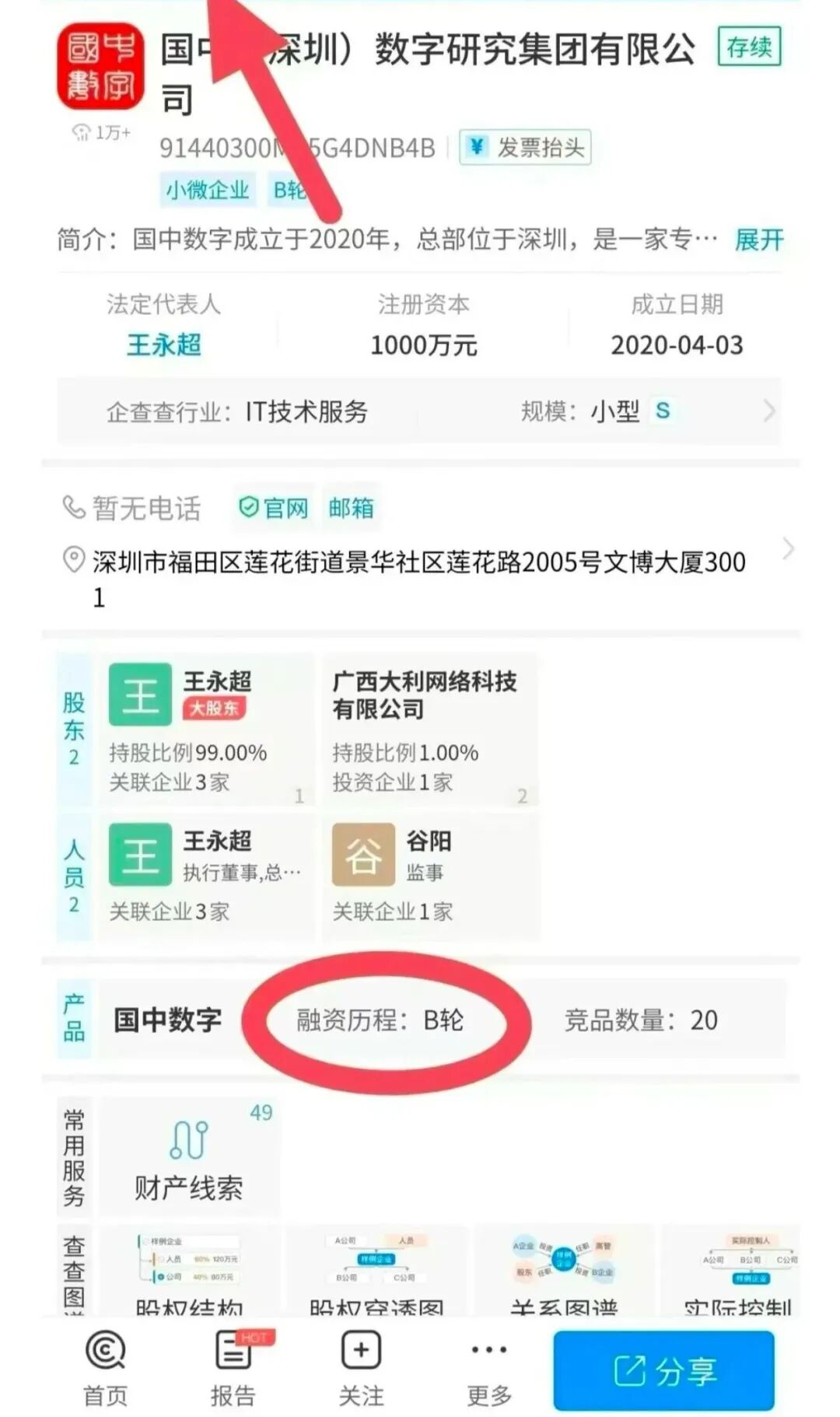View the company 邮箱
Image resolution: width=840 pixels, height=1417 pixels.
point(351,508)
